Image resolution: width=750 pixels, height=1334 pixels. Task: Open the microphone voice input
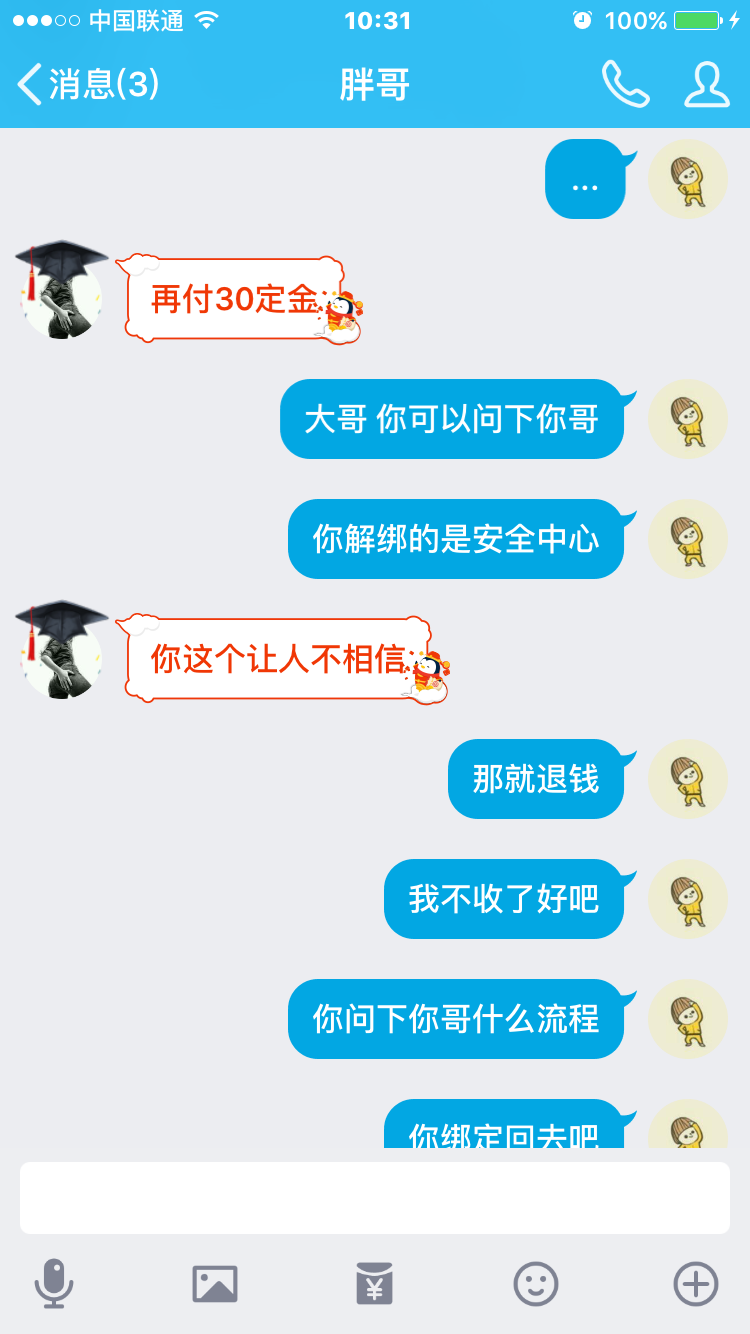pyautogui.click(x=54, y=1283)
